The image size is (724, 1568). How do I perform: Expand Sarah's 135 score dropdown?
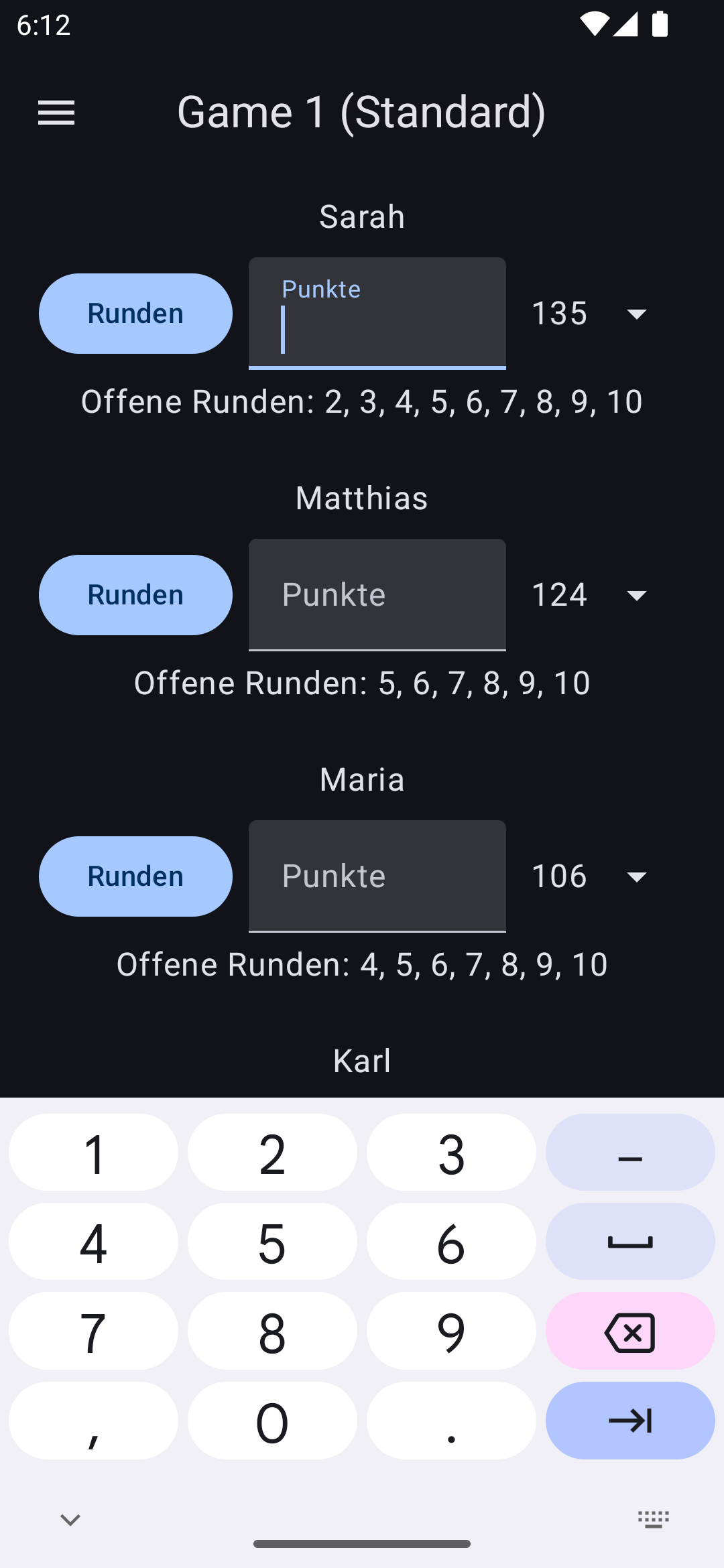pyautogui.click(x=636, y=314)
